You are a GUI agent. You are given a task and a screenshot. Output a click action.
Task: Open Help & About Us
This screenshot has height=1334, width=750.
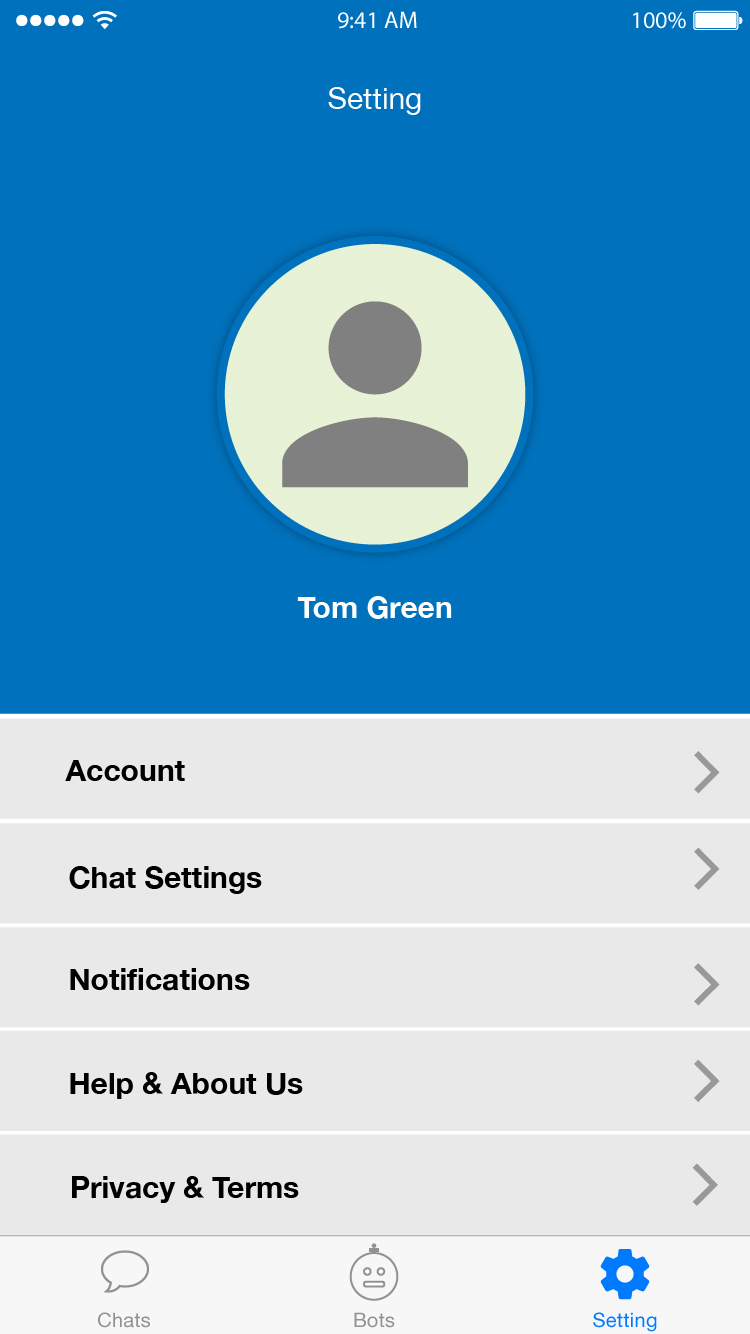point(375,1083)
